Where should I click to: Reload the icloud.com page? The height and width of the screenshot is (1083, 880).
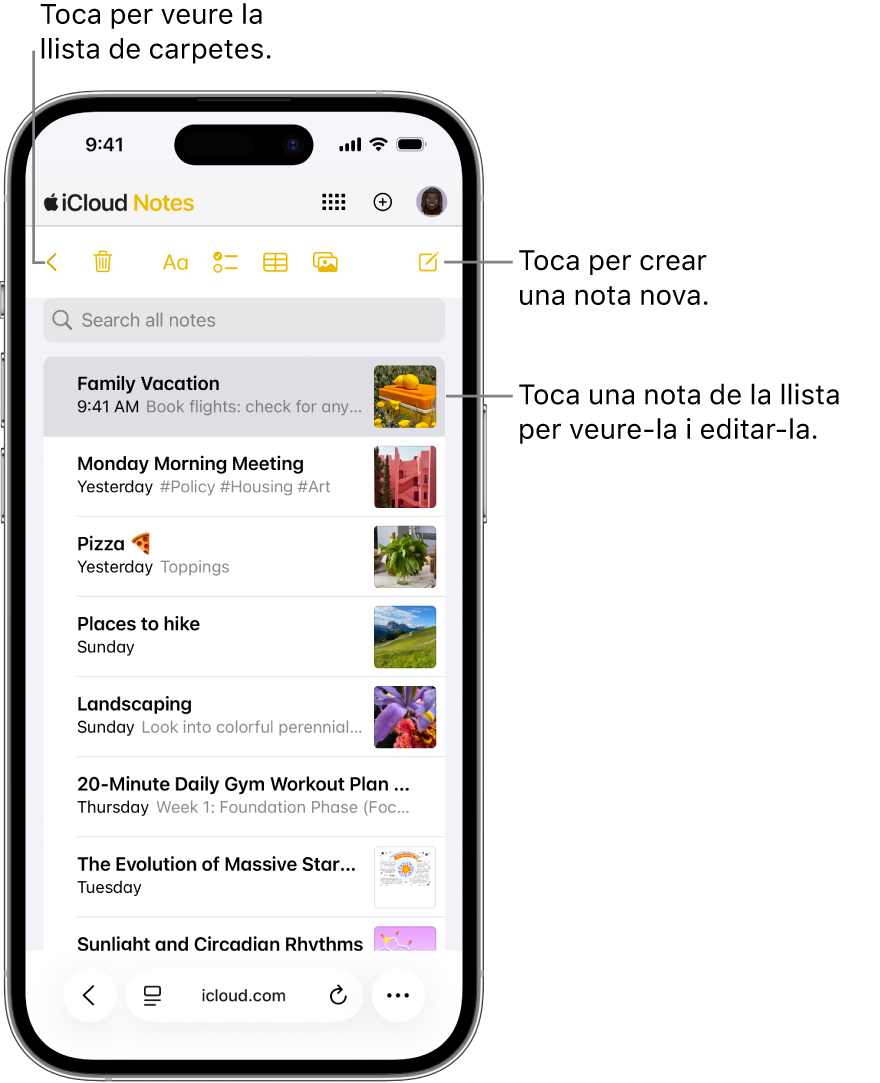tap(337, 995)
